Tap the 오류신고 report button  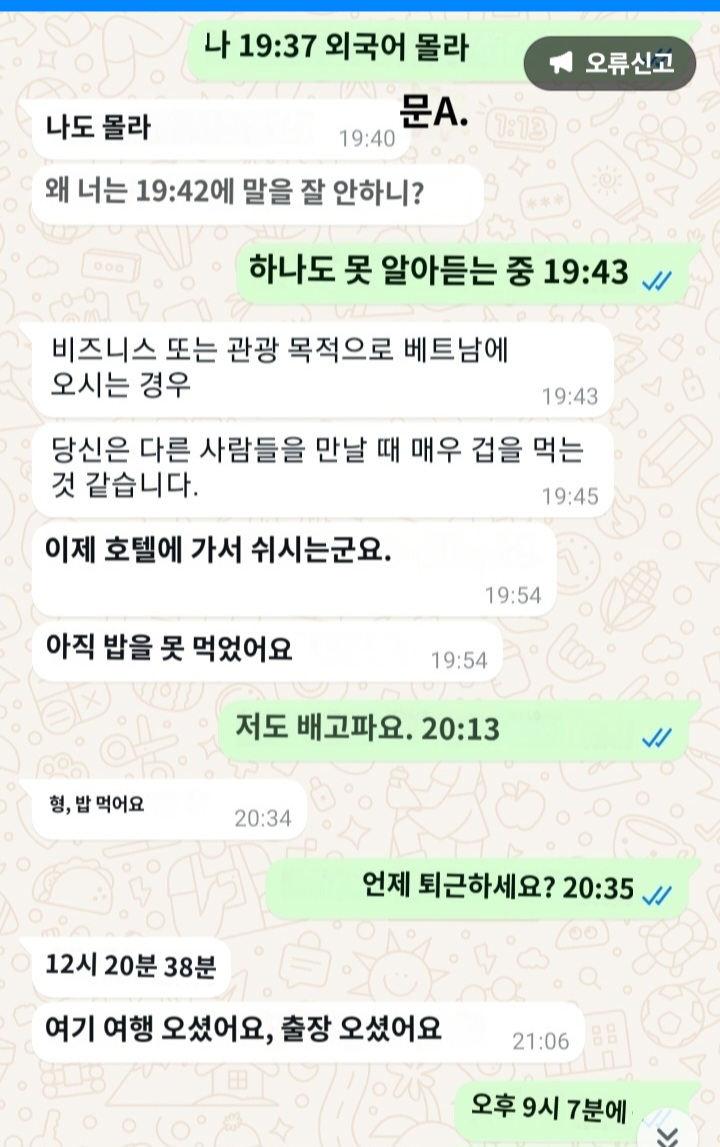(609, 63)
